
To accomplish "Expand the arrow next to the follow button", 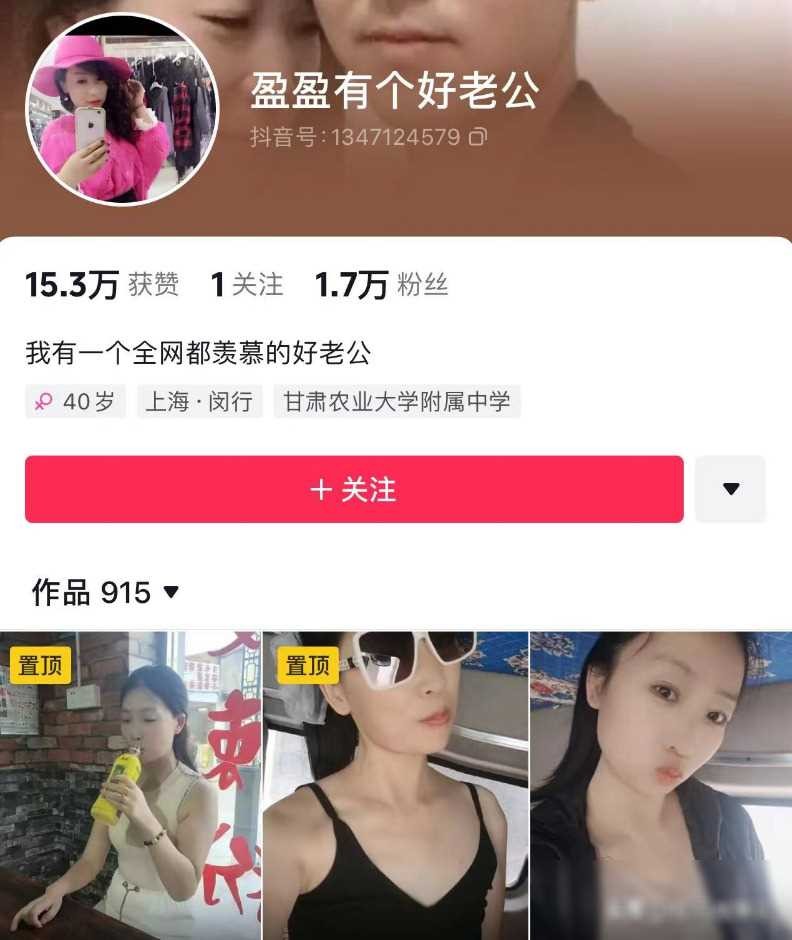I will (x=731, y=489).
